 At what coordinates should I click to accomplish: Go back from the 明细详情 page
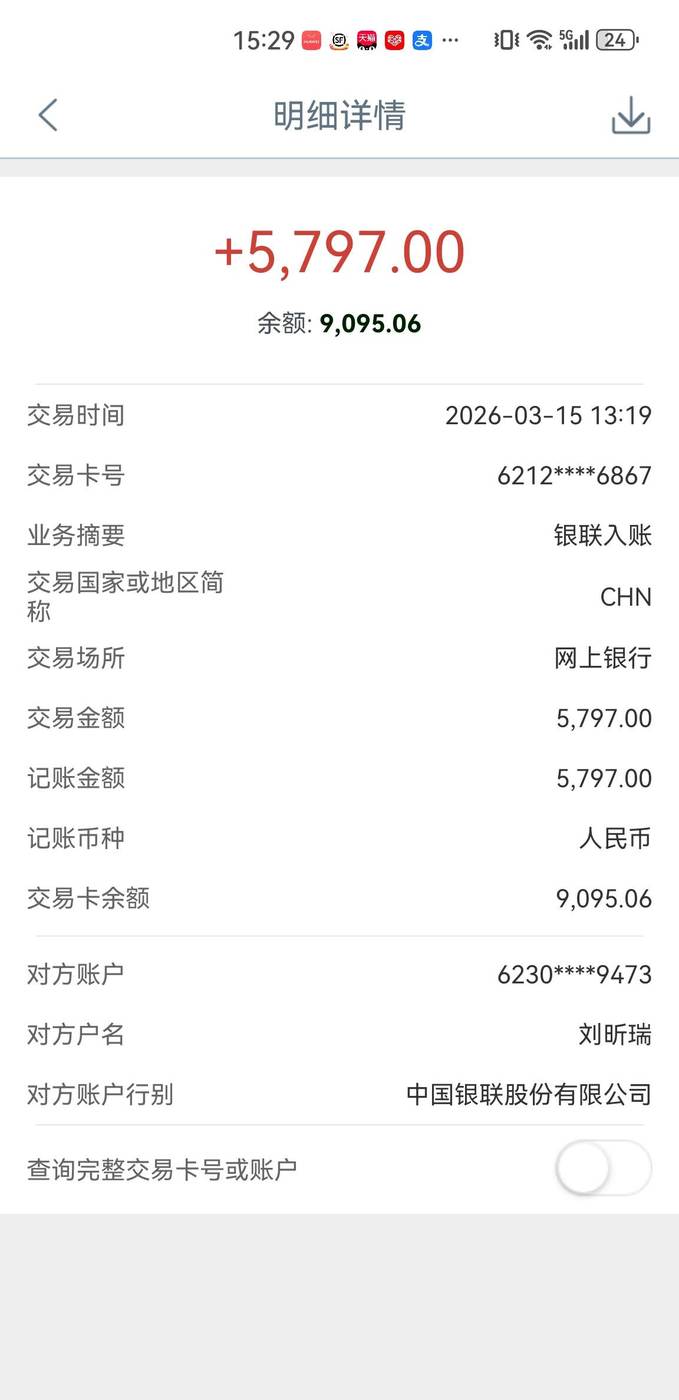[48, 116]
